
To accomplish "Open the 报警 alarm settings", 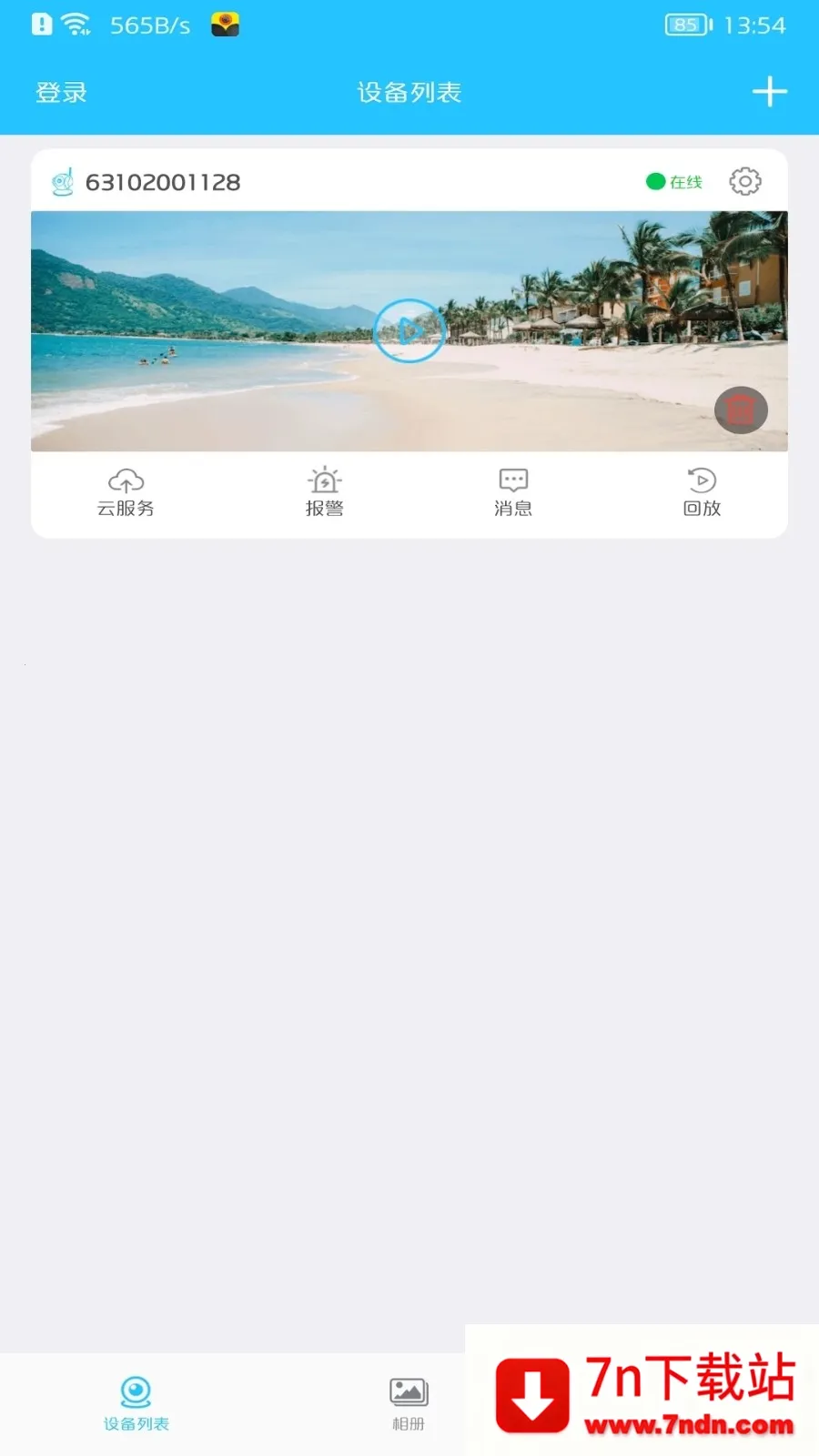I will (x=324, y=492).
